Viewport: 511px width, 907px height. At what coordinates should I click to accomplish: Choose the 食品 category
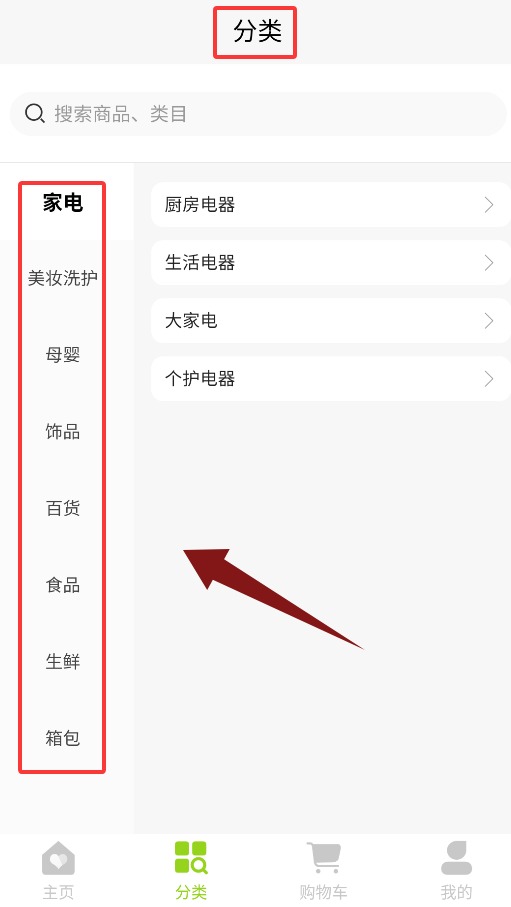pyautogui.click(x=63, y=585)
